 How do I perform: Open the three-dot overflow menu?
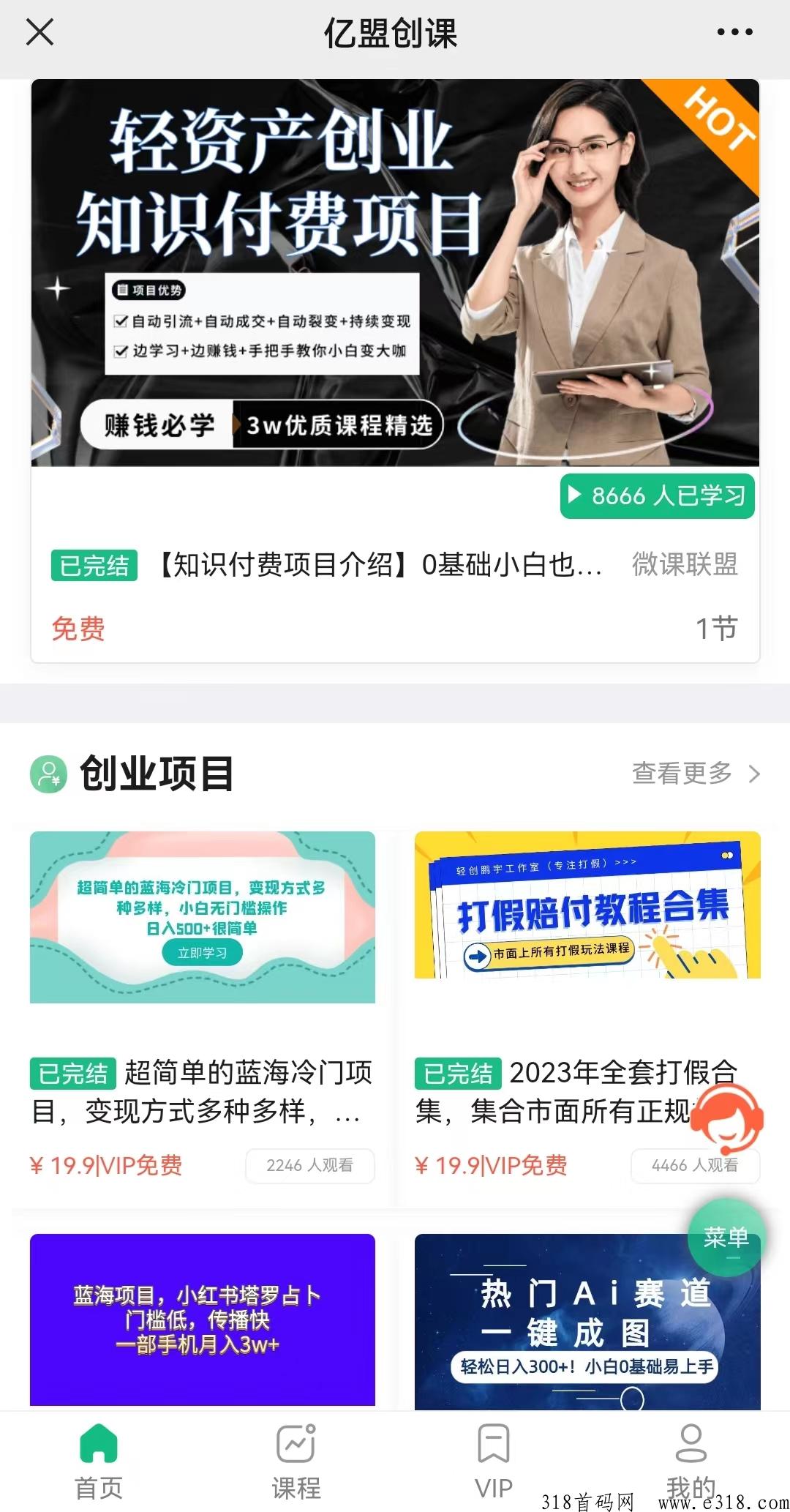734,32
